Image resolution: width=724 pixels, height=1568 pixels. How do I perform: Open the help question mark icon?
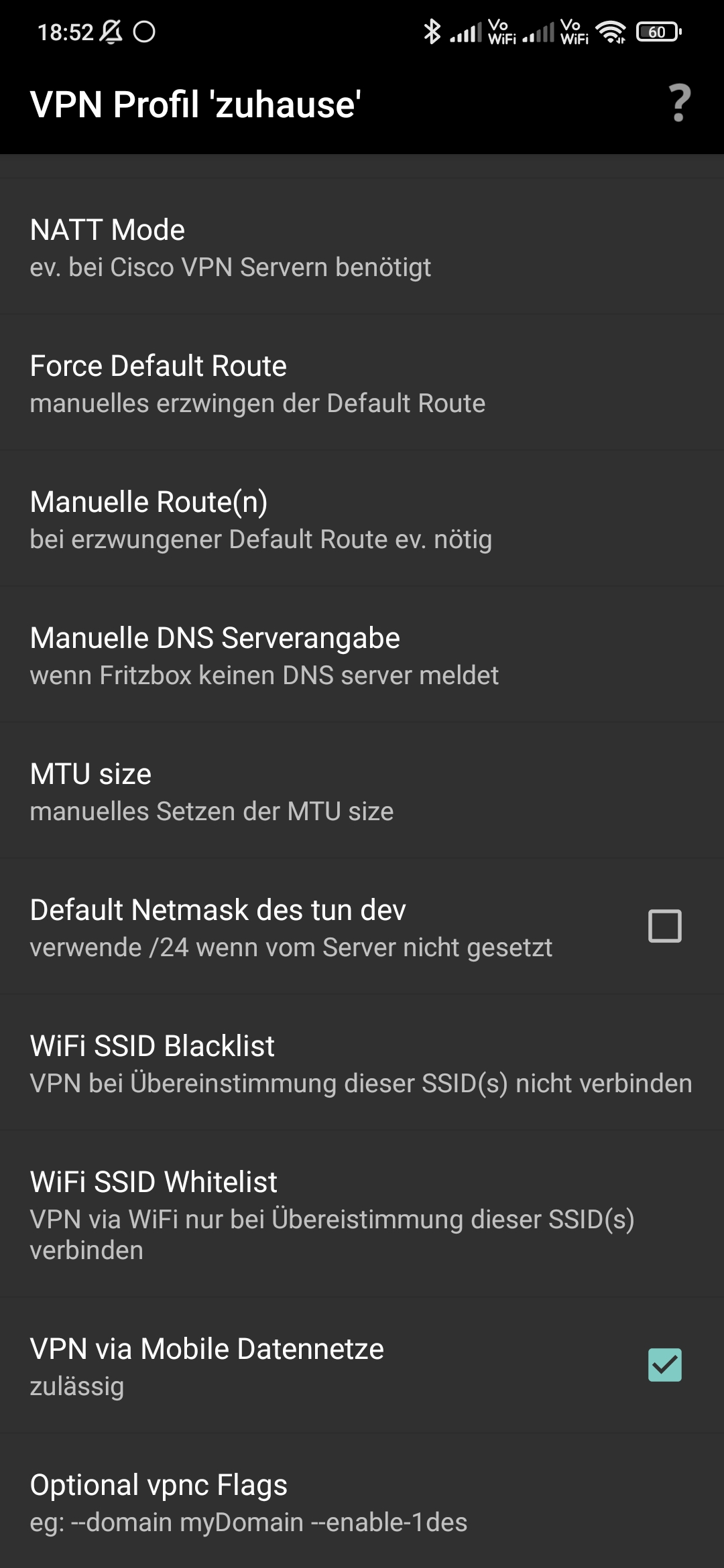679,104
